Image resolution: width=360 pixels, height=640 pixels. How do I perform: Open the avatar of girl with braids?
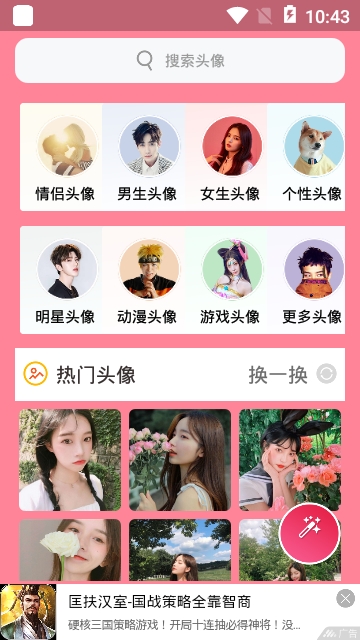(x=70, y=460)
